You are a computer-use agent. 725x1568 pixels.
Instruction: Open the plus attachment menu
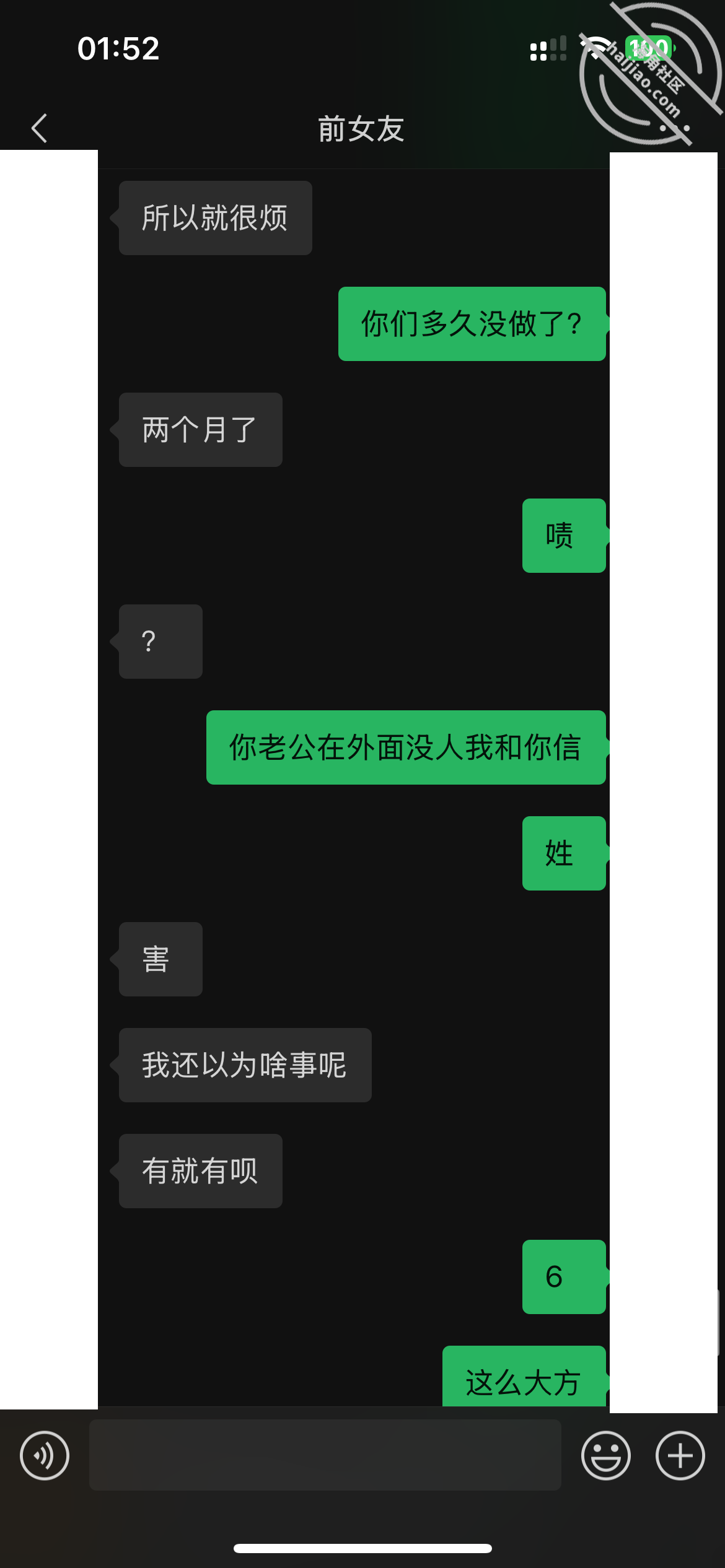680,1455
